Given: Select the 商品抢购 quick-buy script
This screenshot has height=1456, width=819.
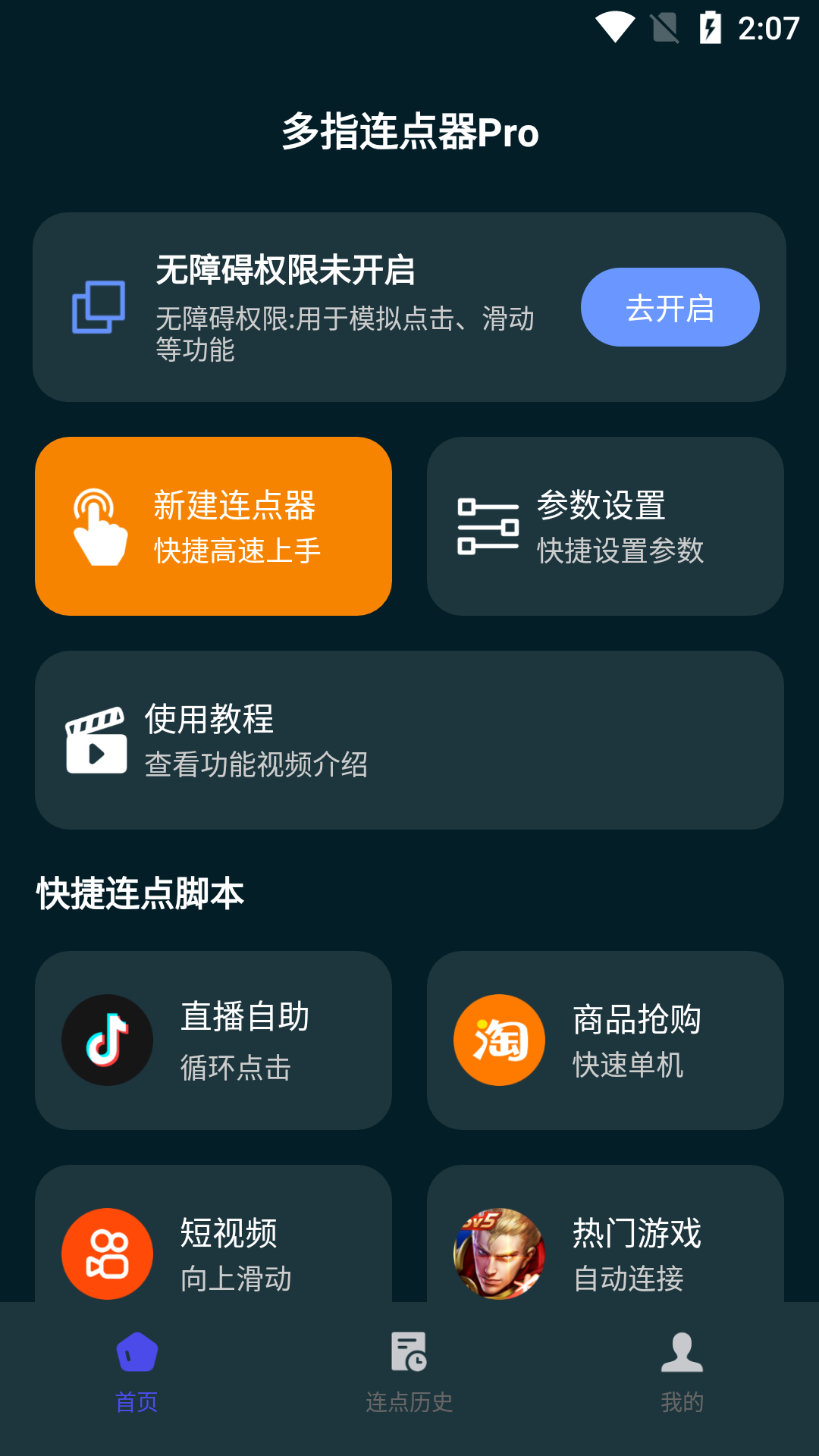Looking at the screenshot, I should [x=605, y=1040].
